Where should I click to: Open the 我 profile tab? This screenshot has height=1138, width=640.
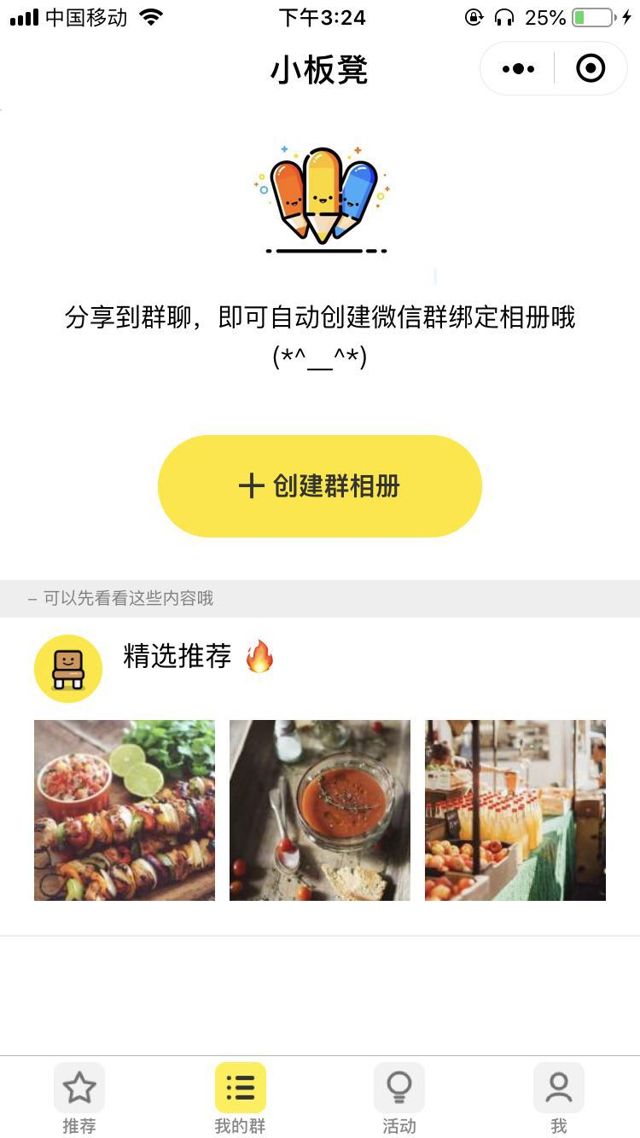click(559, 1097)
